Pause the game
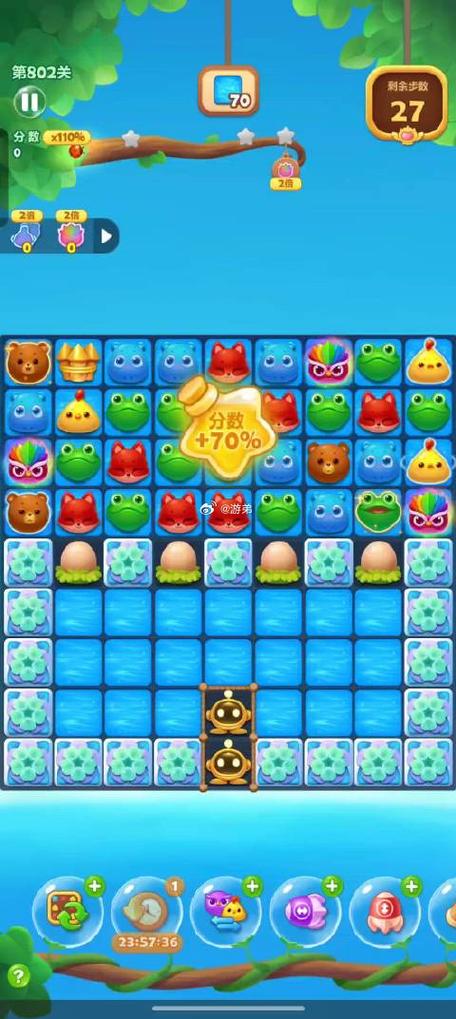Viewport: 456px width, 1019px height. [30, 101]
